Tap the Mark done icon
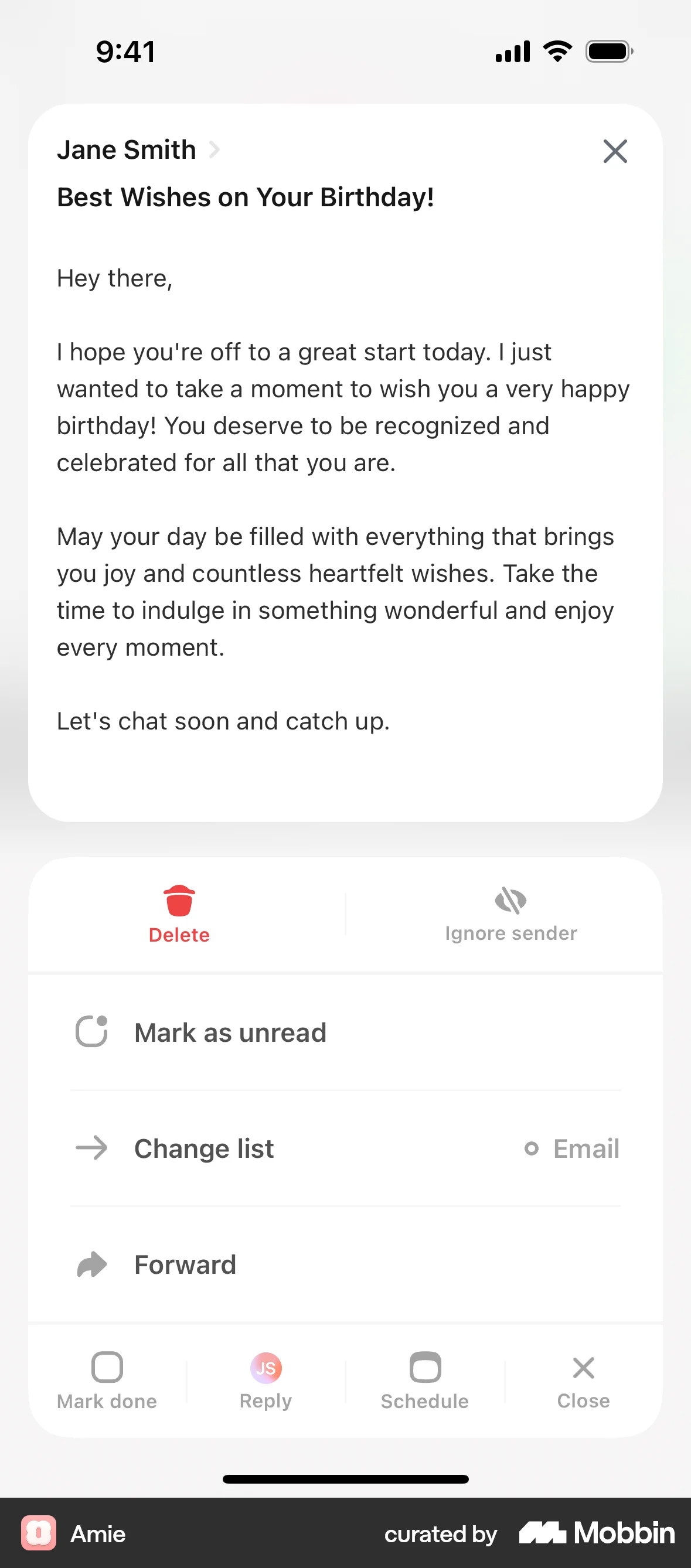This screenshot has height=1568, width=691. pyautogui.click(x=107, y=1368)
